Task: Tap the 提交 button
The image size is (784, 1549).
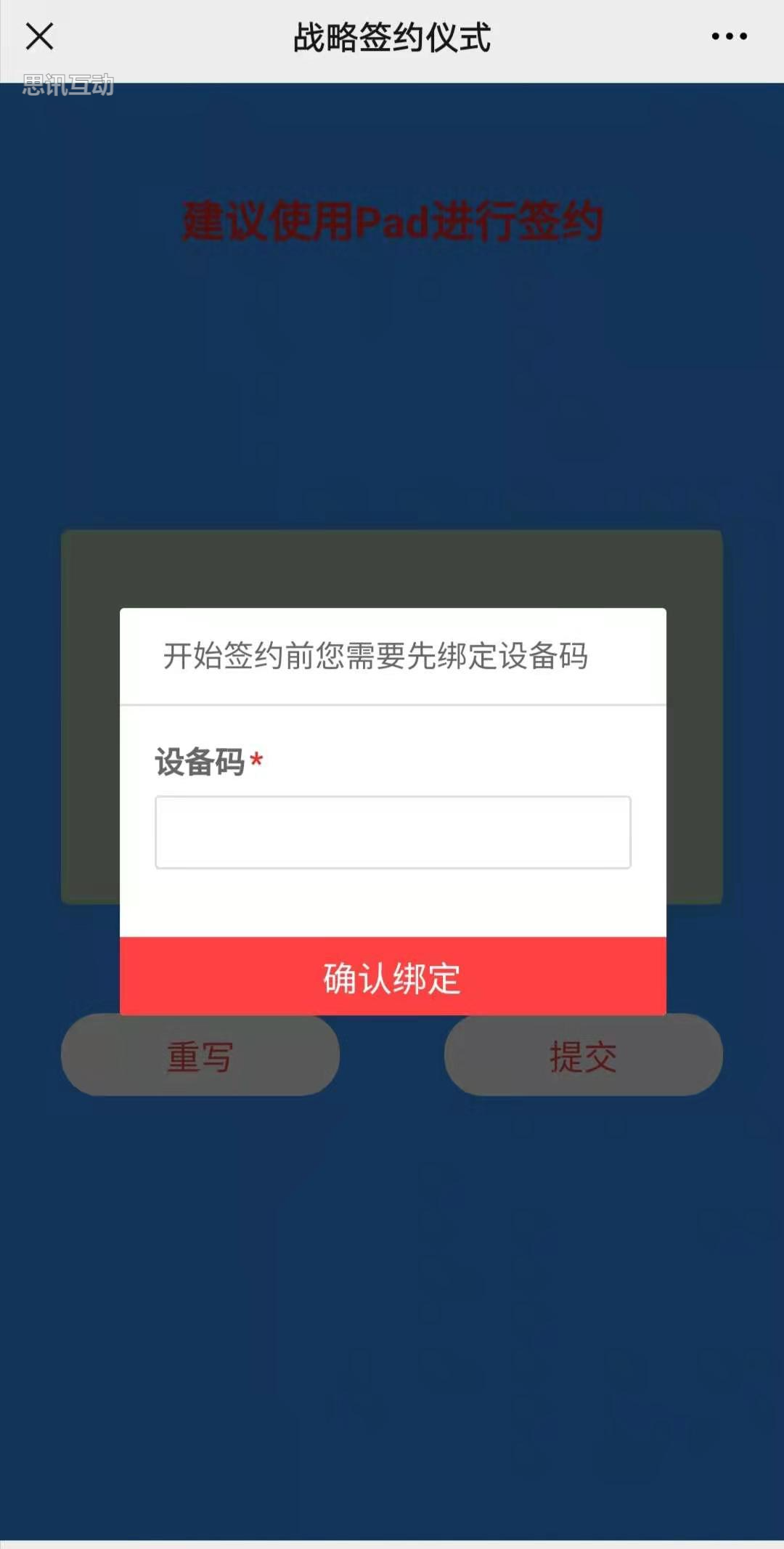Action: click(x=583, y=1057)
